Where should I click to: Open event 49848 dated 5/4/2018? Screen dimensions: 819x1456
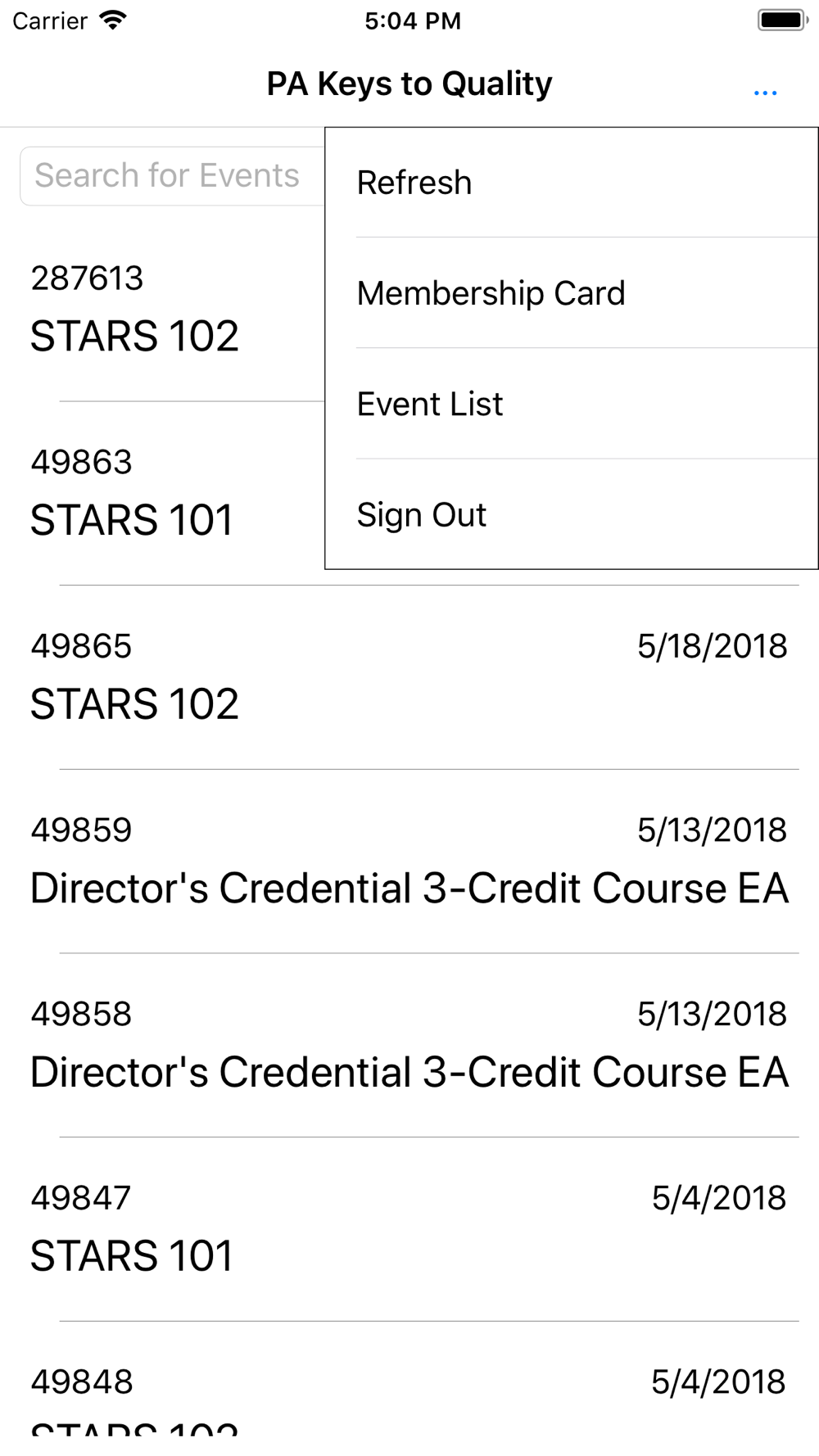click(409, 1389)
